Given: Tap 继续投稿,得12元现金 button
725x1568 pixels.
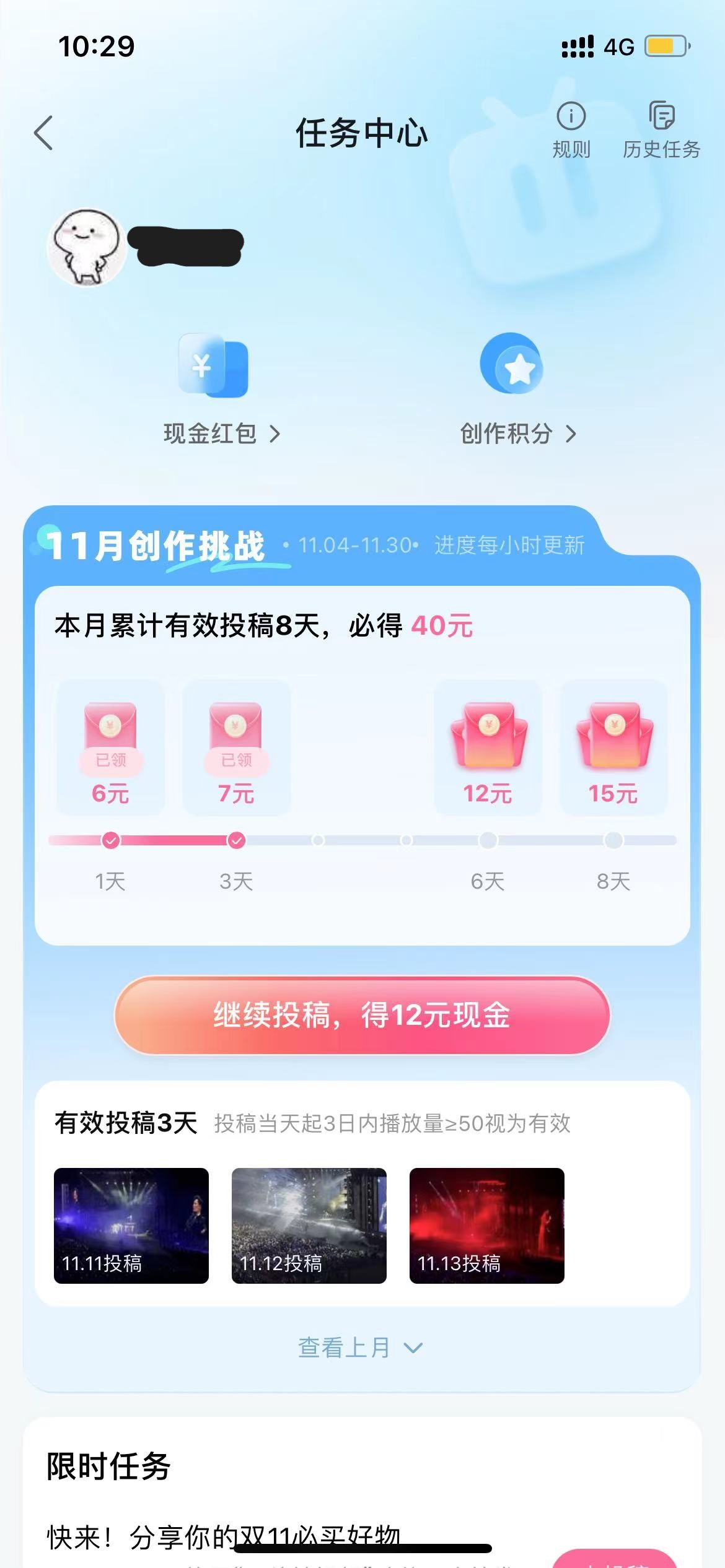Looking at the screenshot, I should click(362, 1016).
